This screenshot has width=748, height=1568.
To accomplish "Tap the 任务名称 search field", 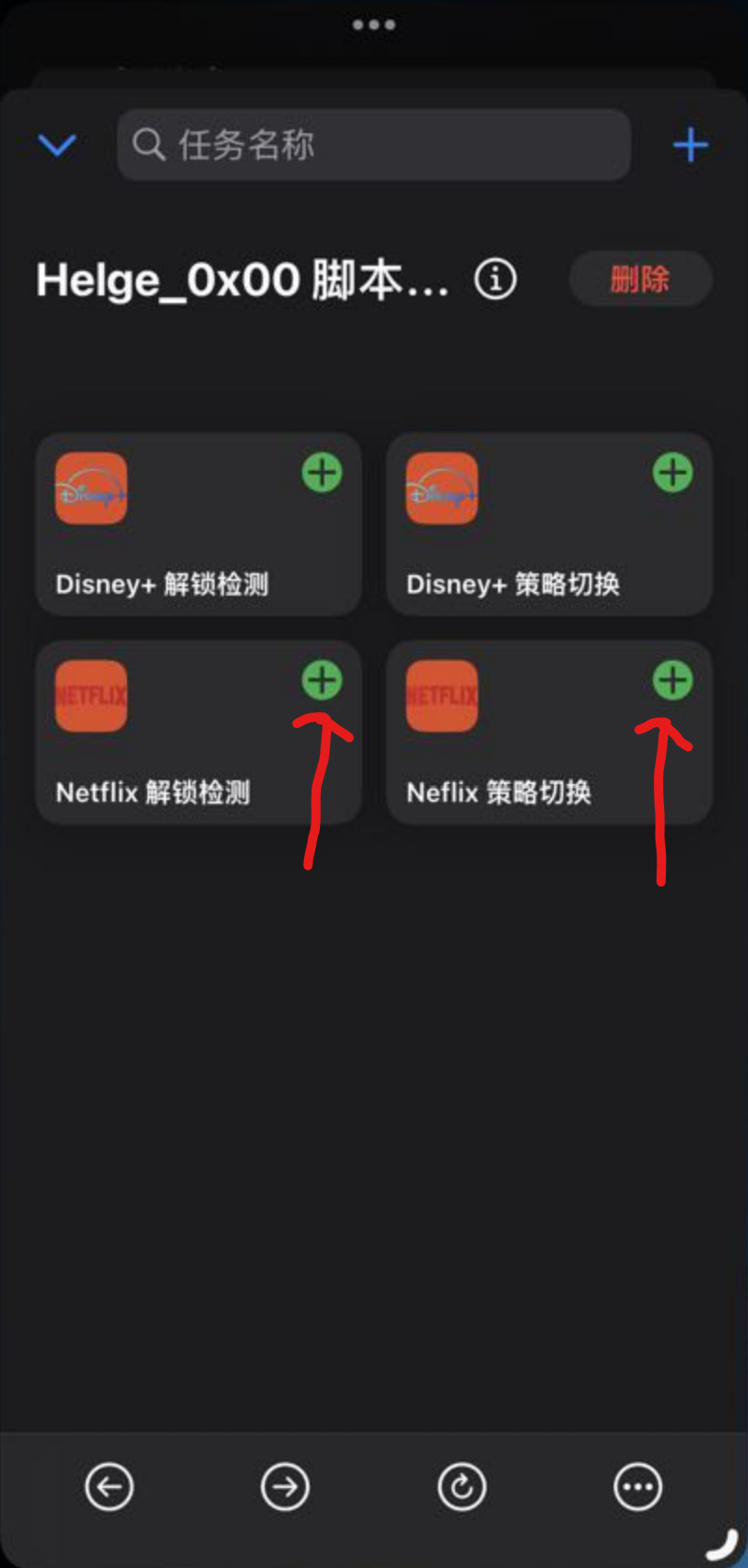I will 373,145.
